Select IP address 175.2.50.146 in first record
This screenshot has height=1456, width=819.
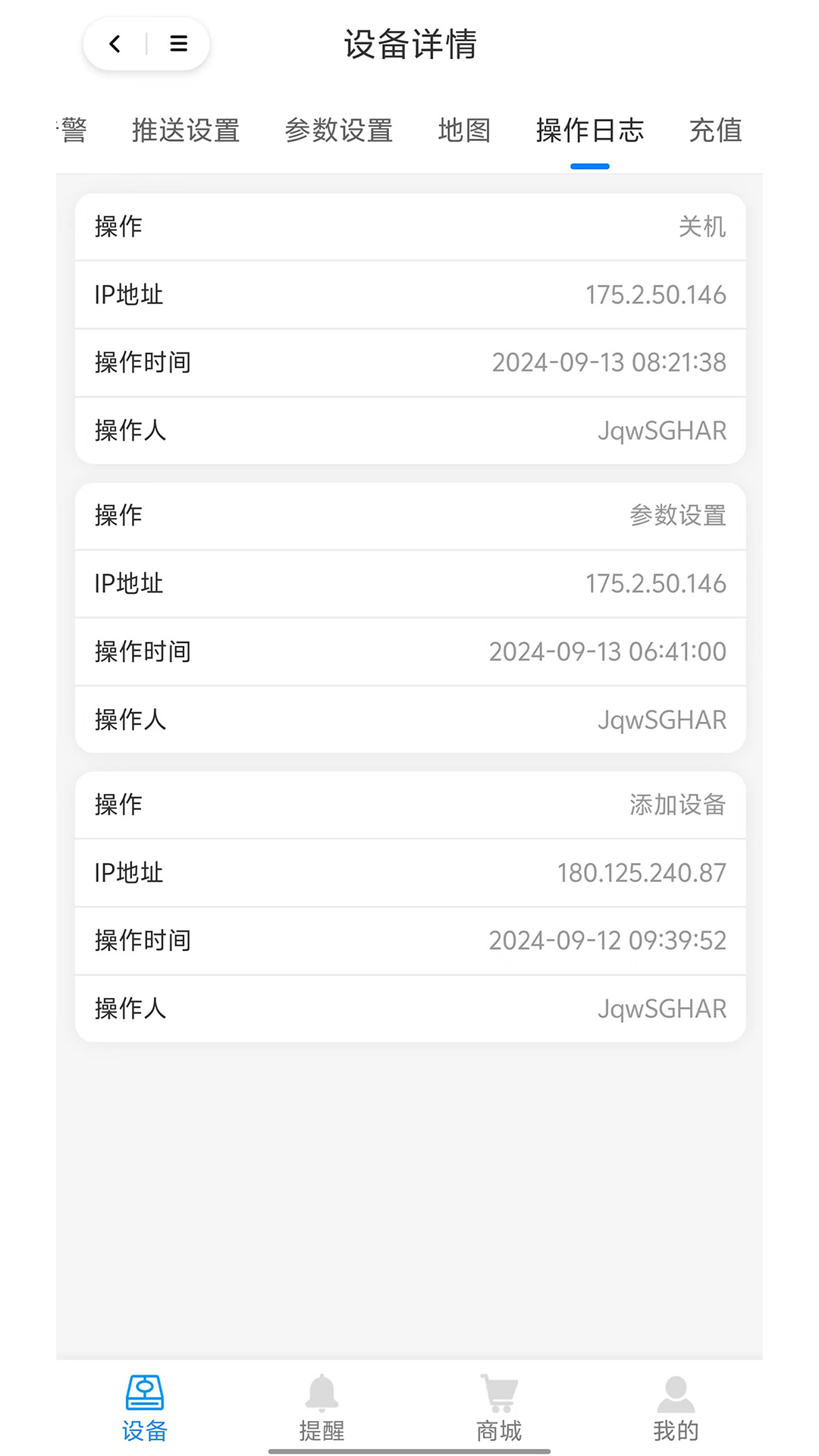(x=656, y=294)
